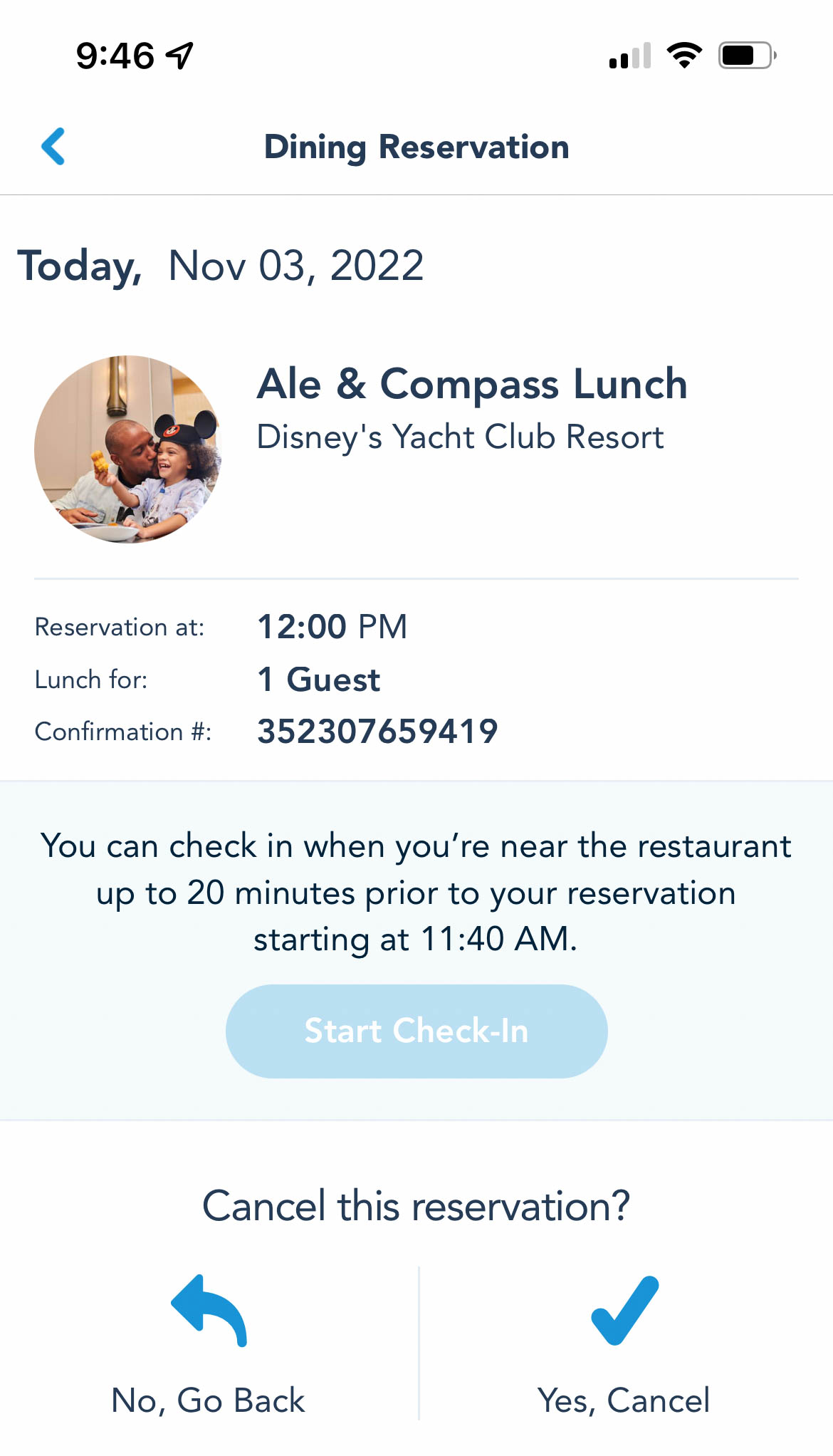Open the Ale & Compass Lunch restaurant details
The height and width of the screenshot is (1456, 833).
[x=472, y=385]
